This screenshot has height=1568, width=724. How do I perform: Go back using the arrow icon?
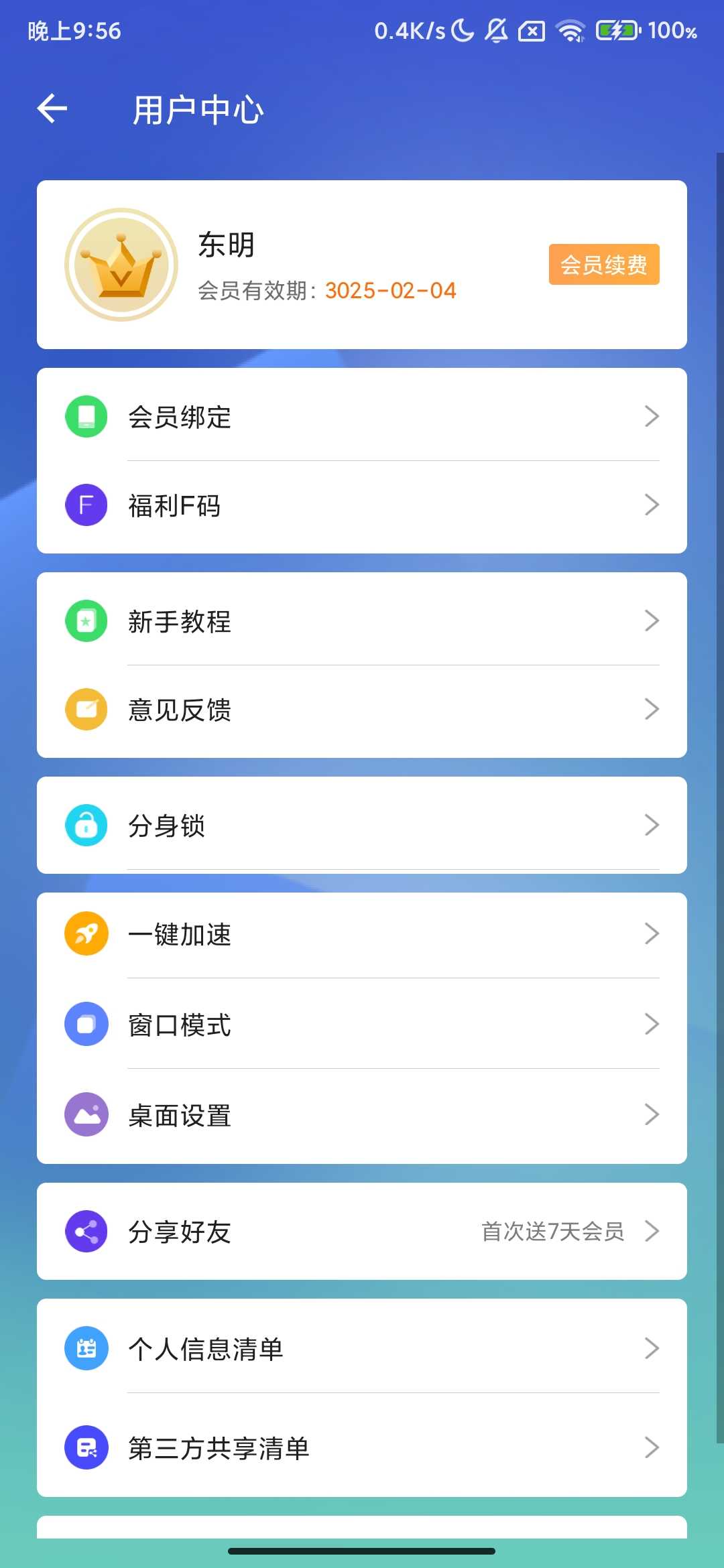pyautogui.click(x=52, y=109)
